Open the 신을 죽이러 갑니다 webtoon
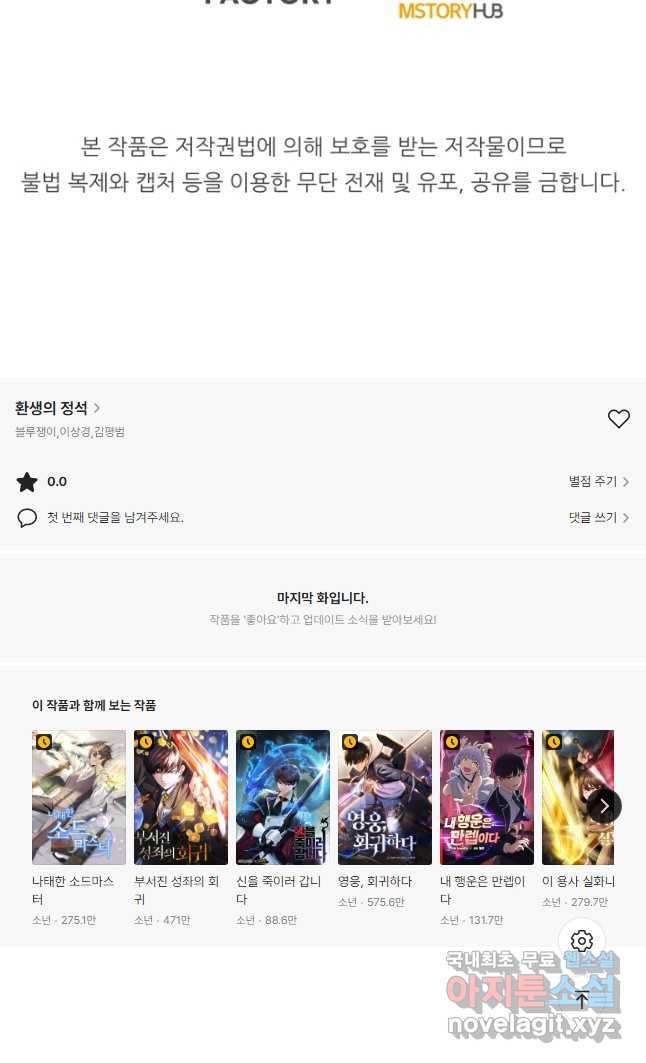 (x=283, y=797)
